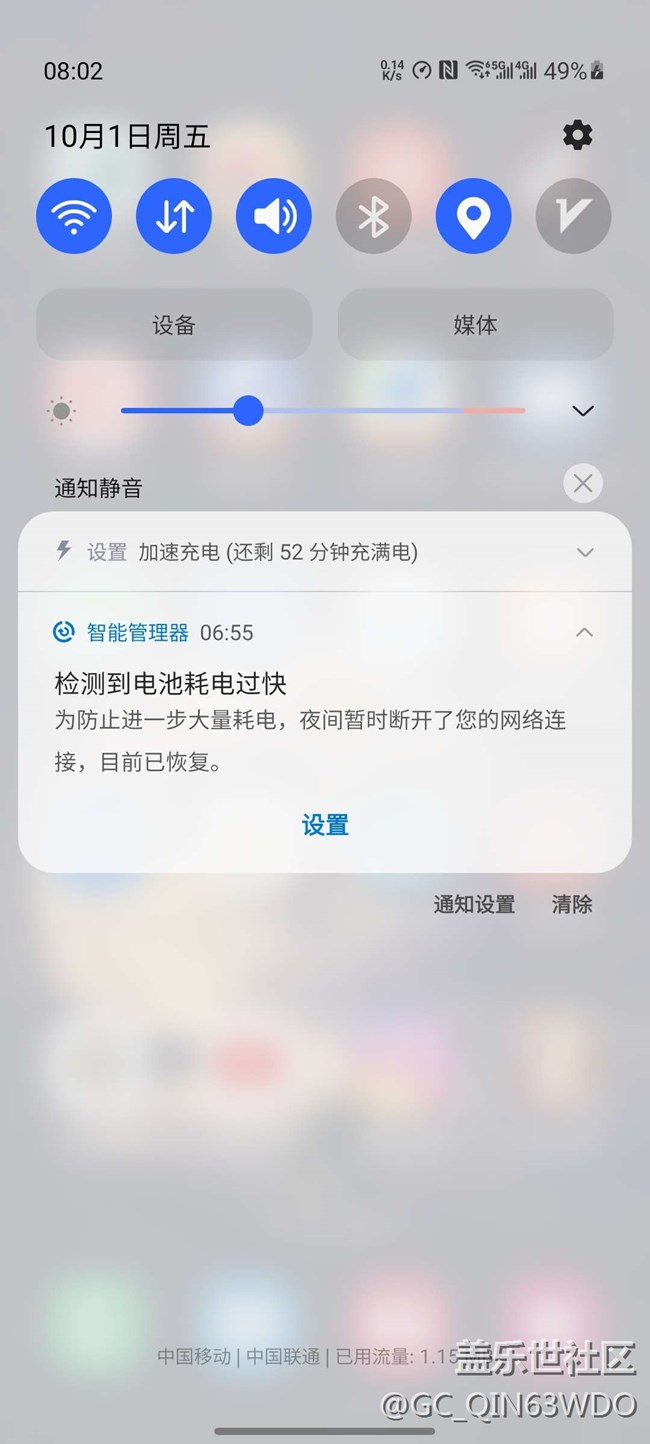Image resolution: width=650 pixels, height=1444 pixels.
Task: Expand the 加速充电 charging notification
Action: pyautogui.click(x=585, y=552)
